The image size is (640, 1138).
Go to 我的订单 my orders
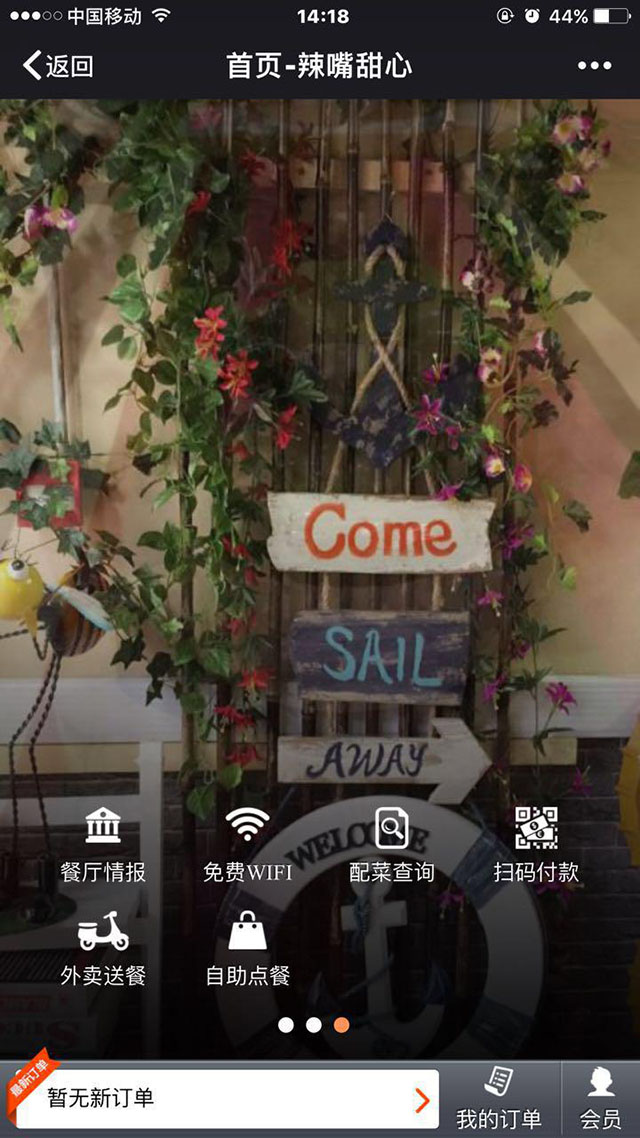coord(498,1098)
